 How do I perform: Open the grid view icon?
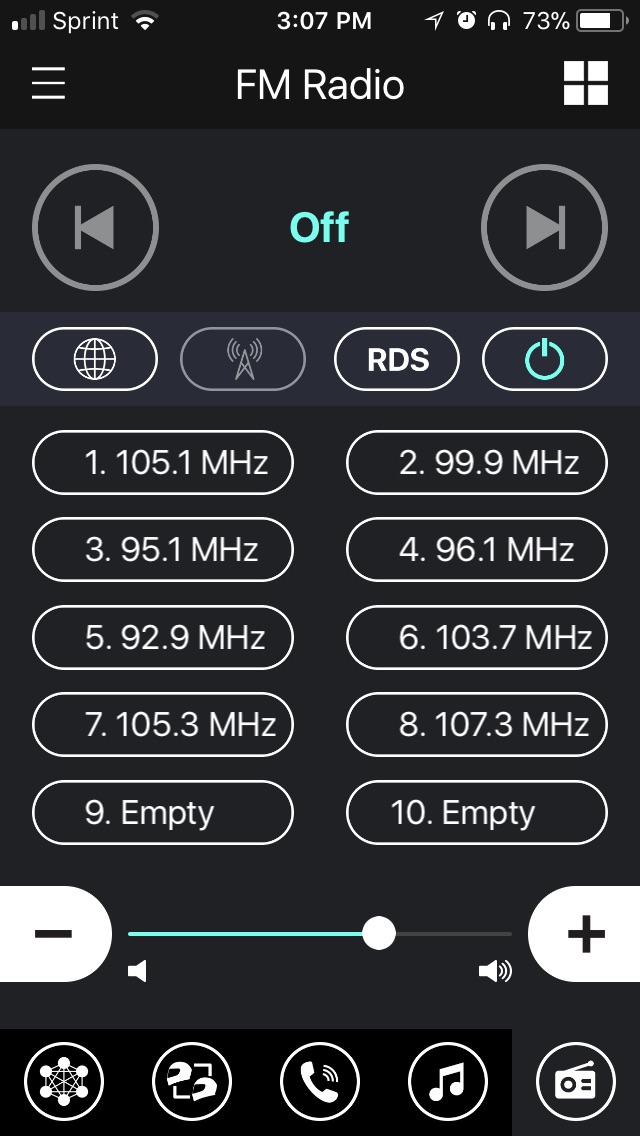(x=586, y=83)
